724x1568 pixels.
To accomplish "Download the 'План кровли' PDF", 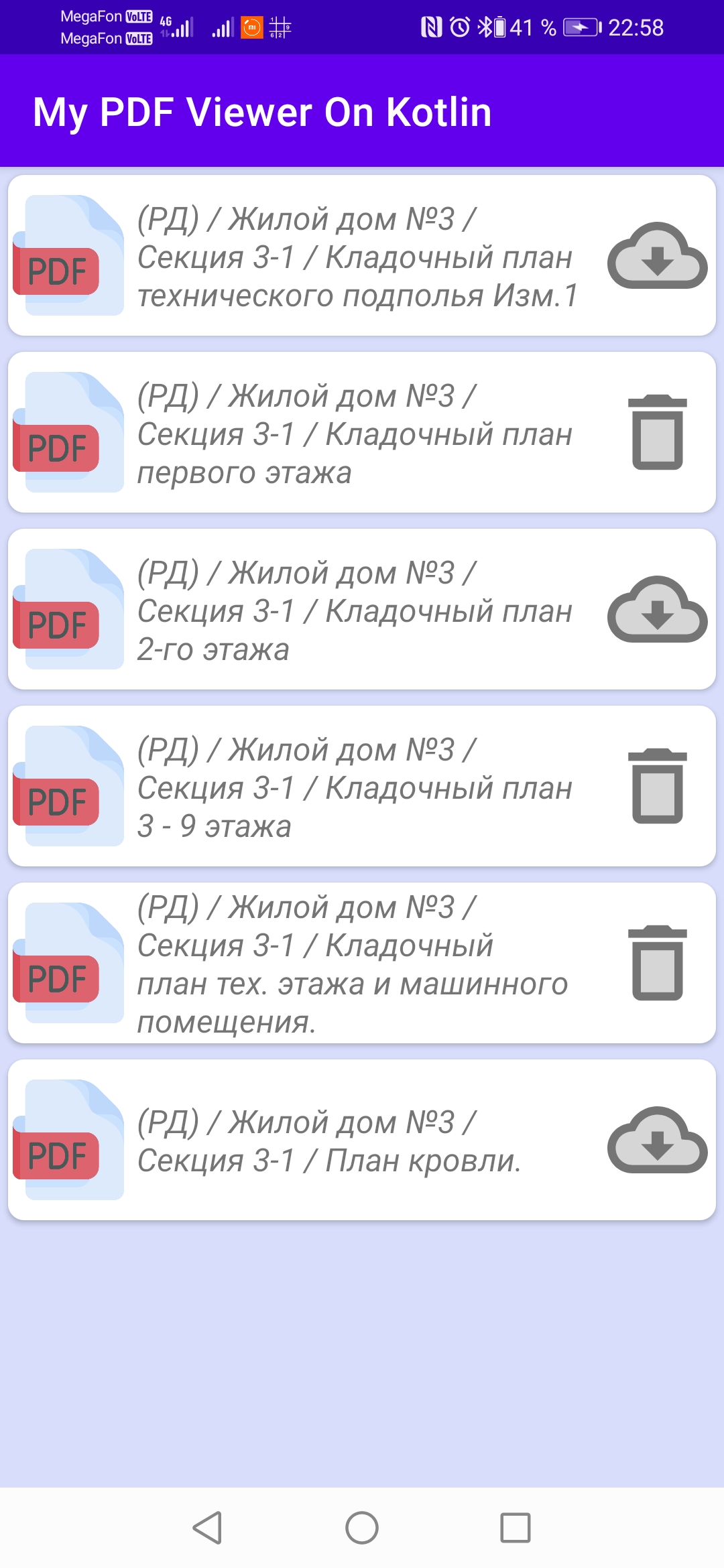I will pos(657,1140).
